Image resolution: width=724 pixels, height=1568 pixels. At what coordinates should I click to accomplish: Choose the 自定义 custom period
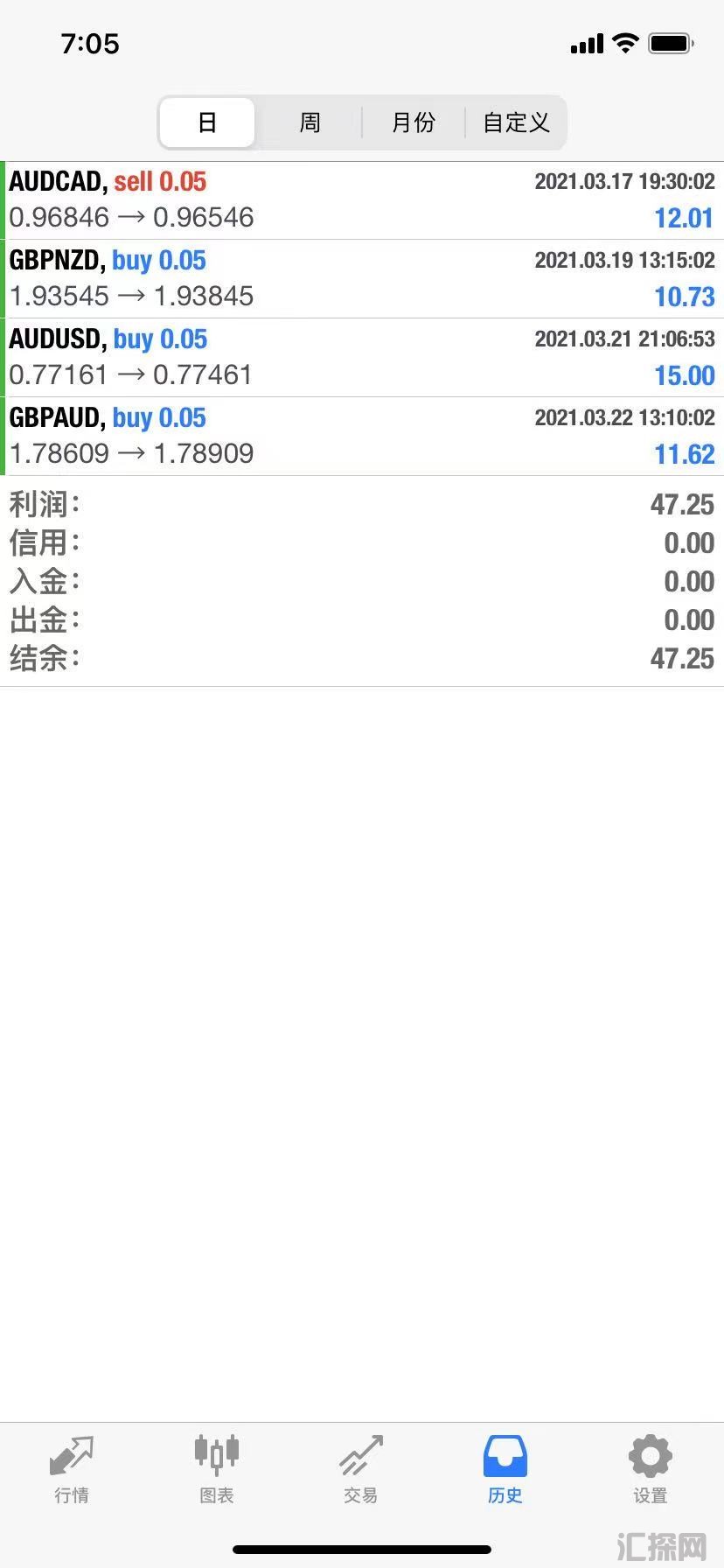click(x=516, y=122)
